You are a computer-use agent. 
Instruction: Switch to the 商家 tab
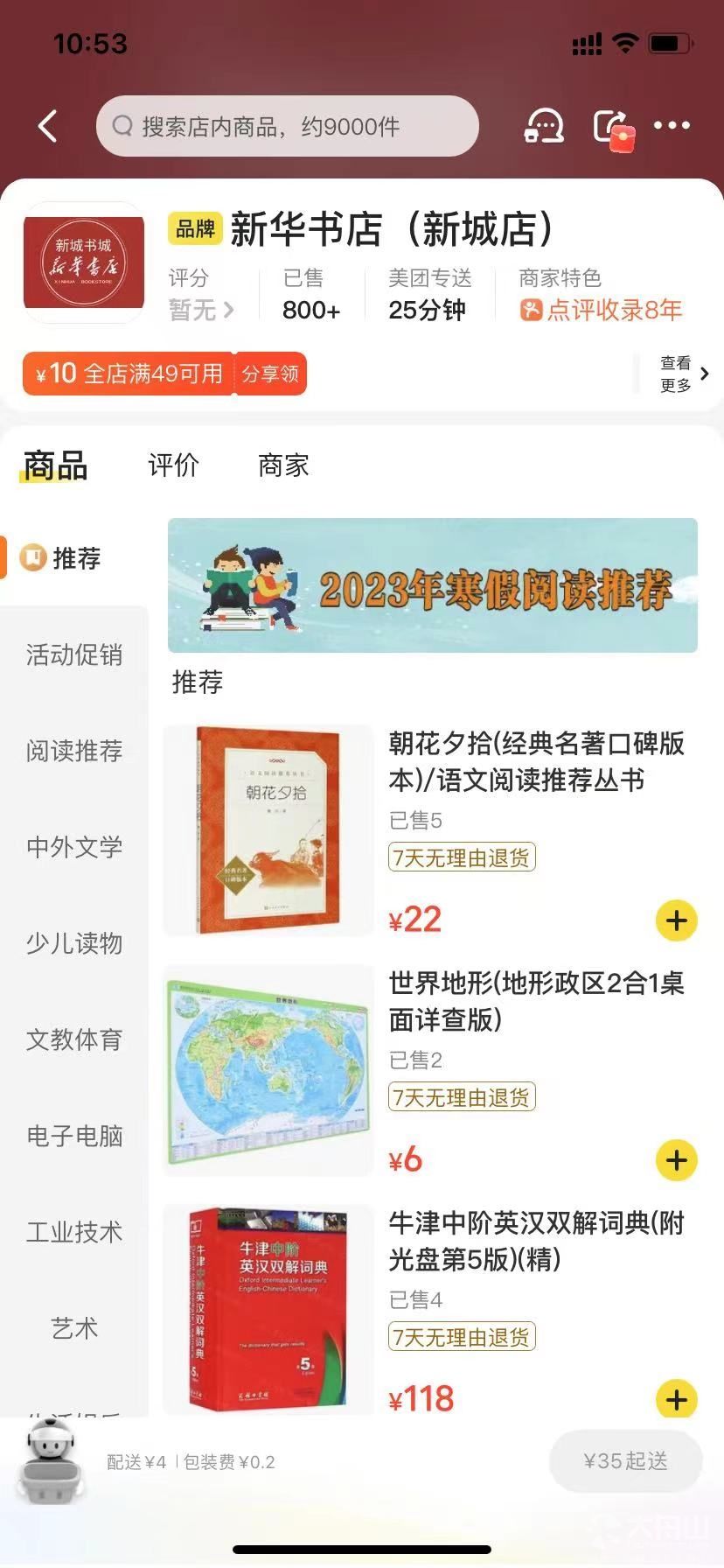point(283,465)
